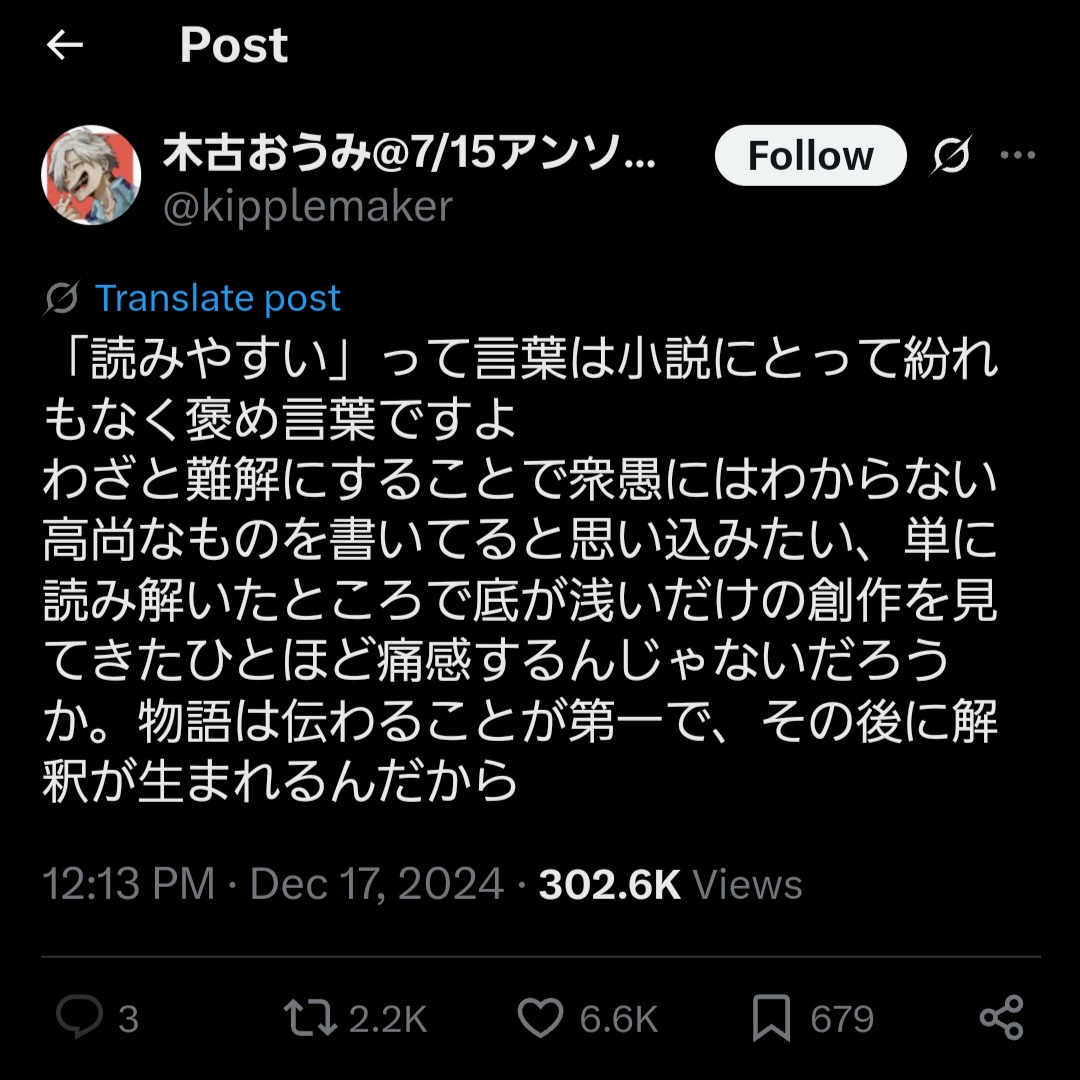Screen dimensions: 1080x1080
Task: Share this post via share icon
Action: tap(1001, 1018)
